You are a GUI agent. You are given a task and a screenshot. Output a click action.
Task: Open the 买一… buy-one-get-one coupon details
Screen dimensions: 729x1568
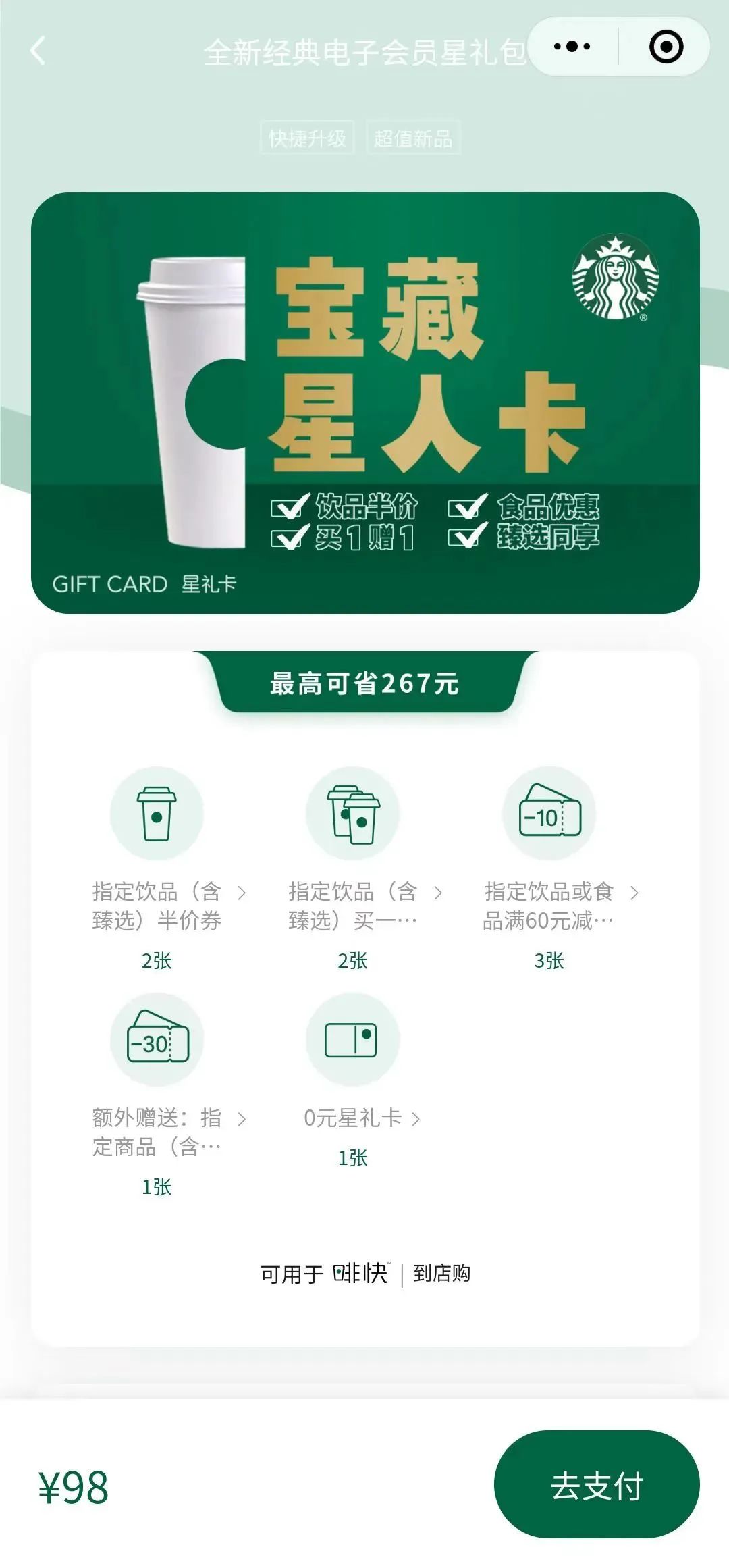pyautogui.click(x=365, y=905)
